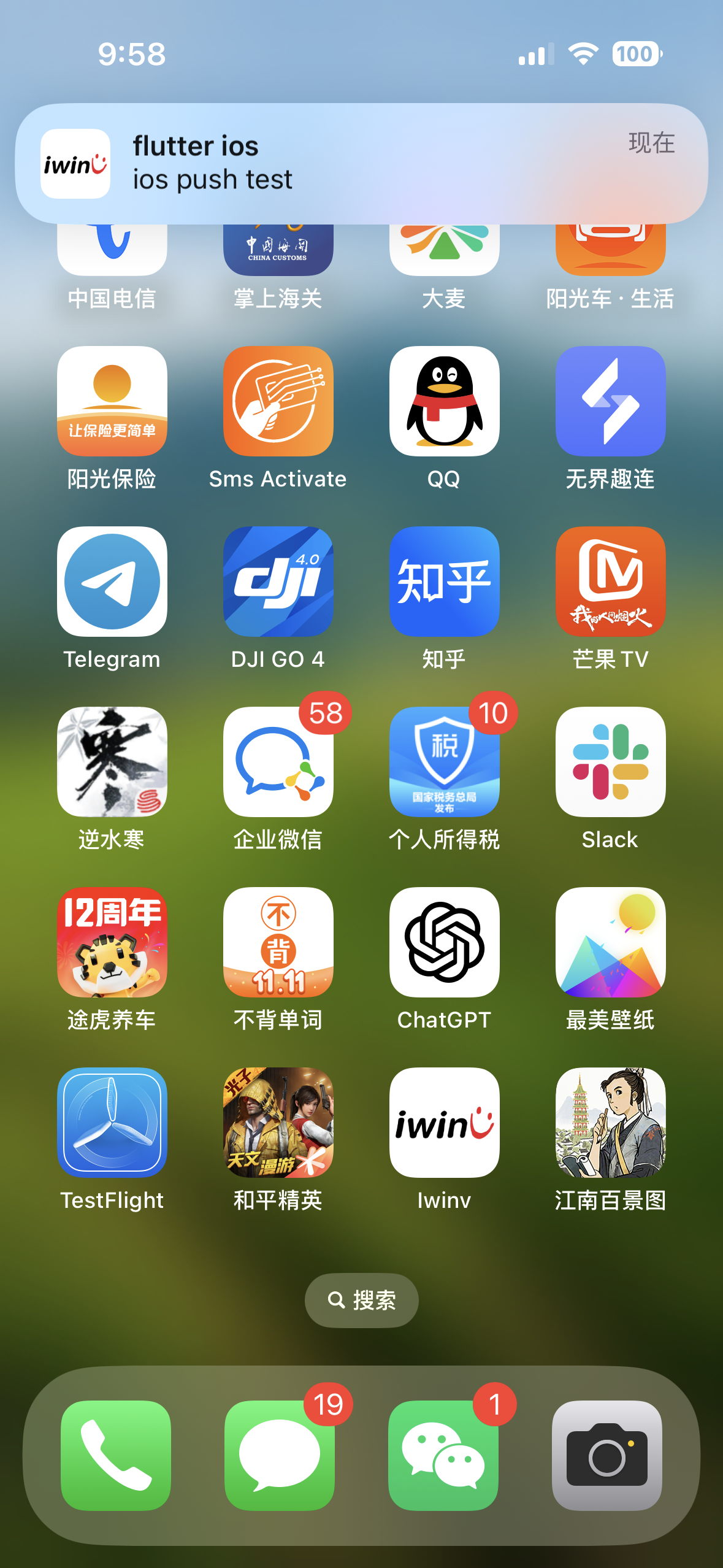Screen dimensions: 723x1568
Task: Launch DJI GO 4
Action: pyautogui.click(x=278, y=582)
